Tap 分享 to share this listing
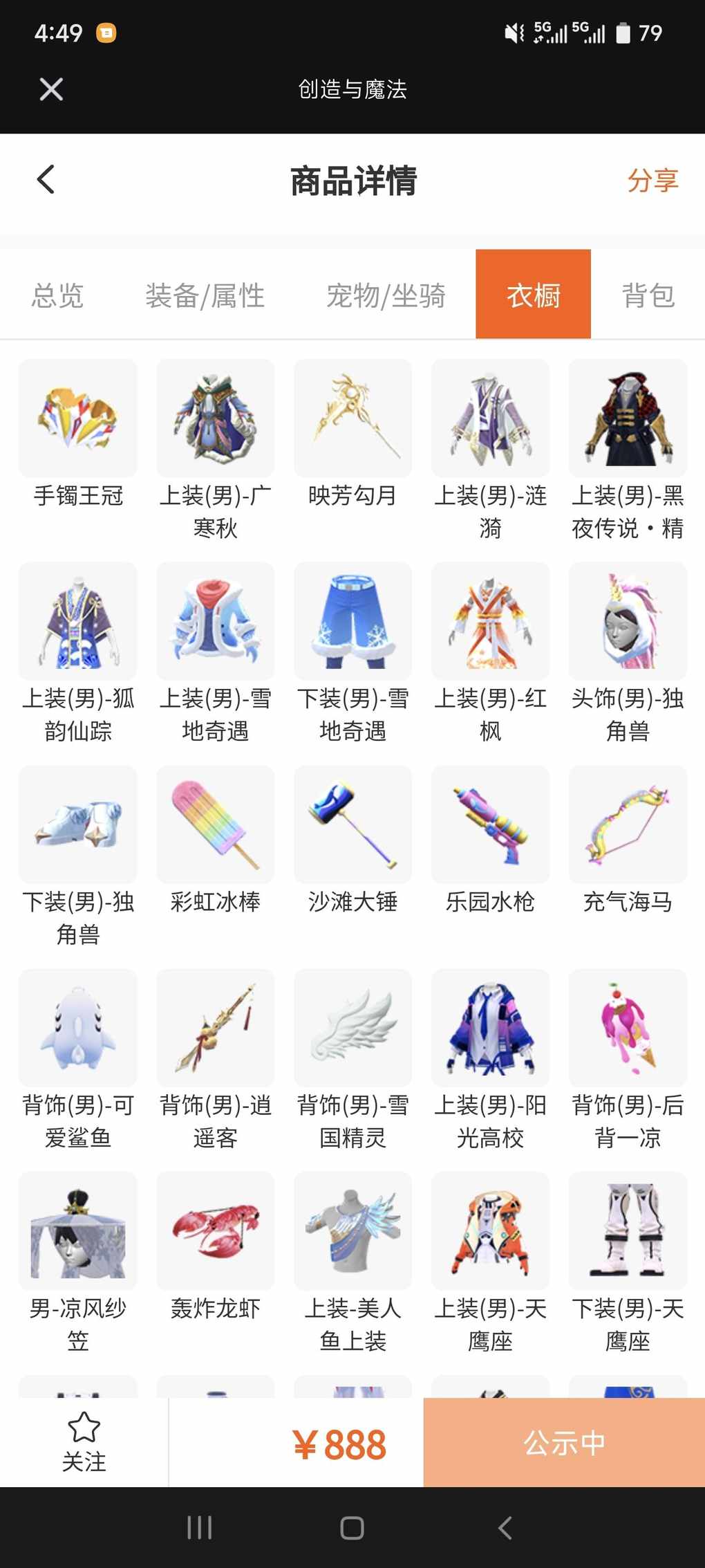This screenshot has height=1568, width=705. 652,181
